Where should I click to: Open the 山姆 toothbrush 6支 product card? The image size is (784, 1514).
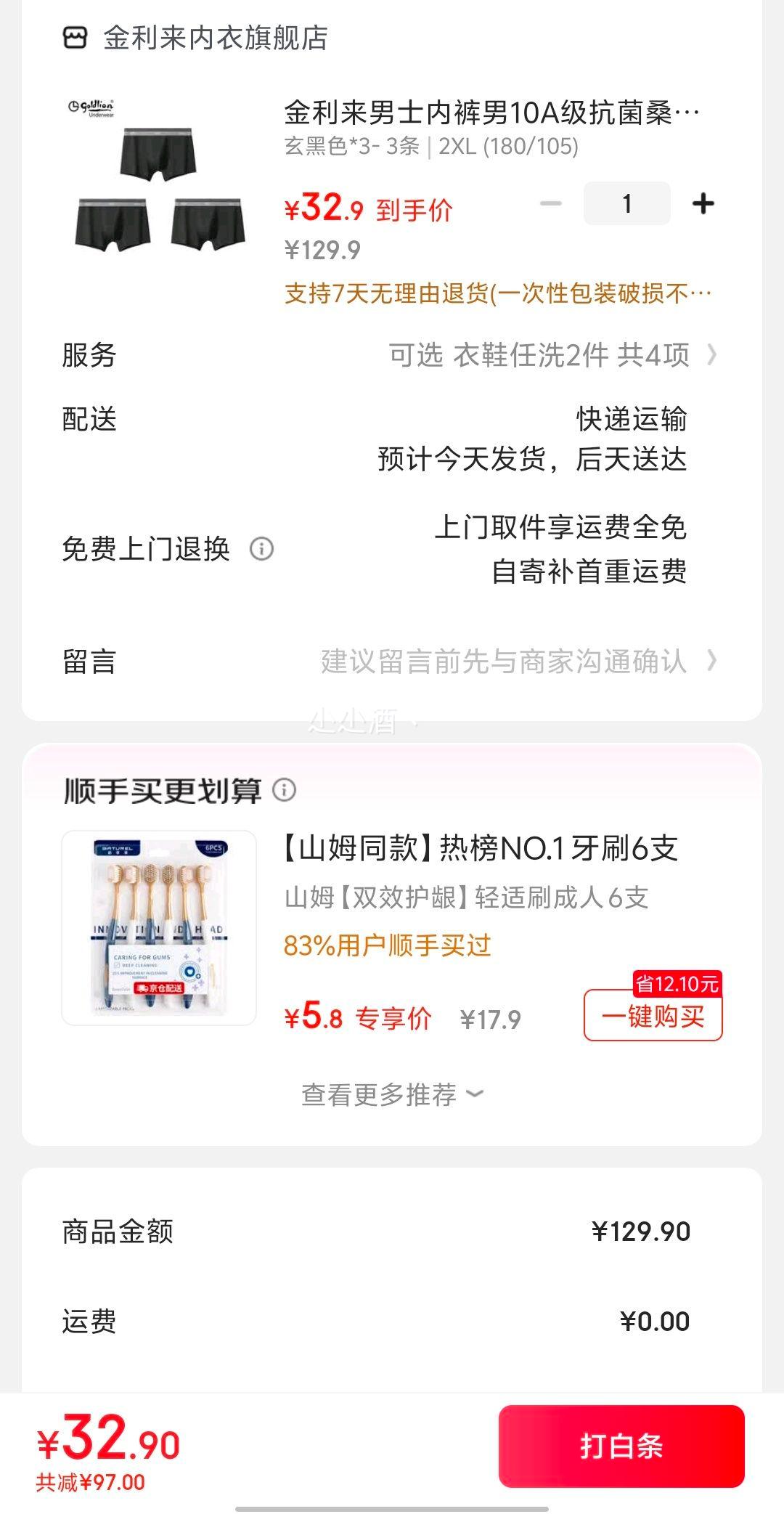(392, 929)
